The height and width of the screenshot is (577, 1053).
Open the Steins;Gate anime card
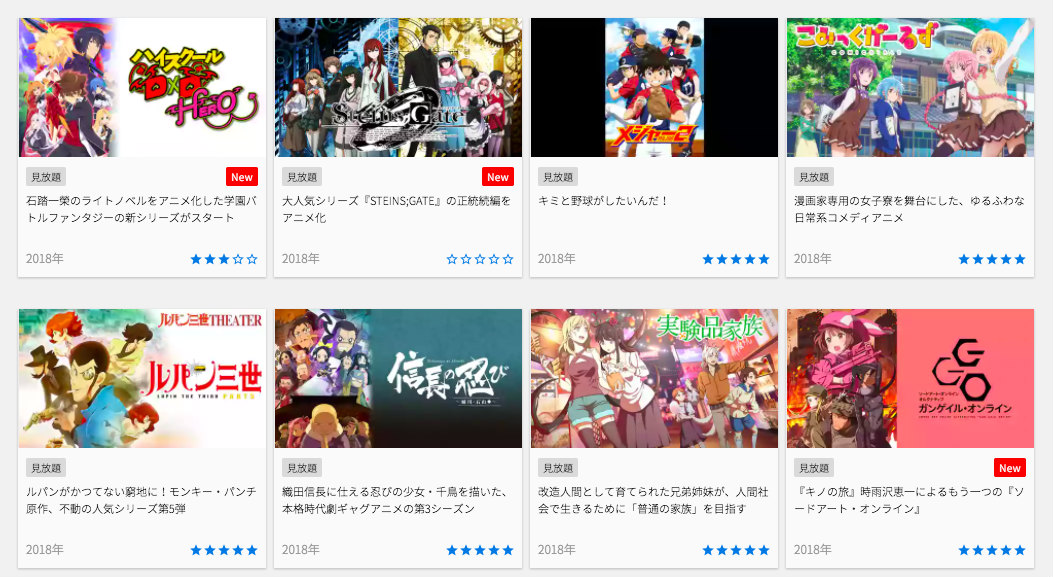point(398,88)
